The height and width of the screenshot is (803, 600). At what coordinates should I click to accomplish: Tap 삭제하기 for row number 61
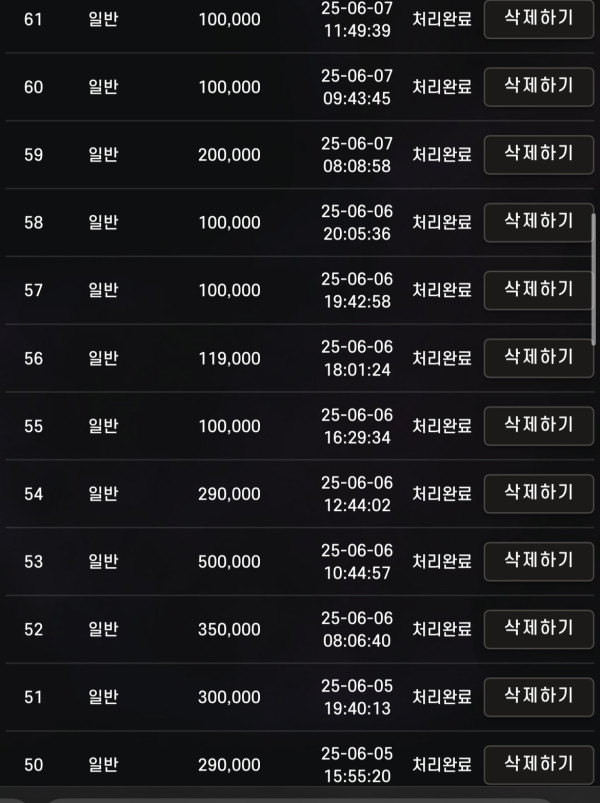click(x=538, y=19)
